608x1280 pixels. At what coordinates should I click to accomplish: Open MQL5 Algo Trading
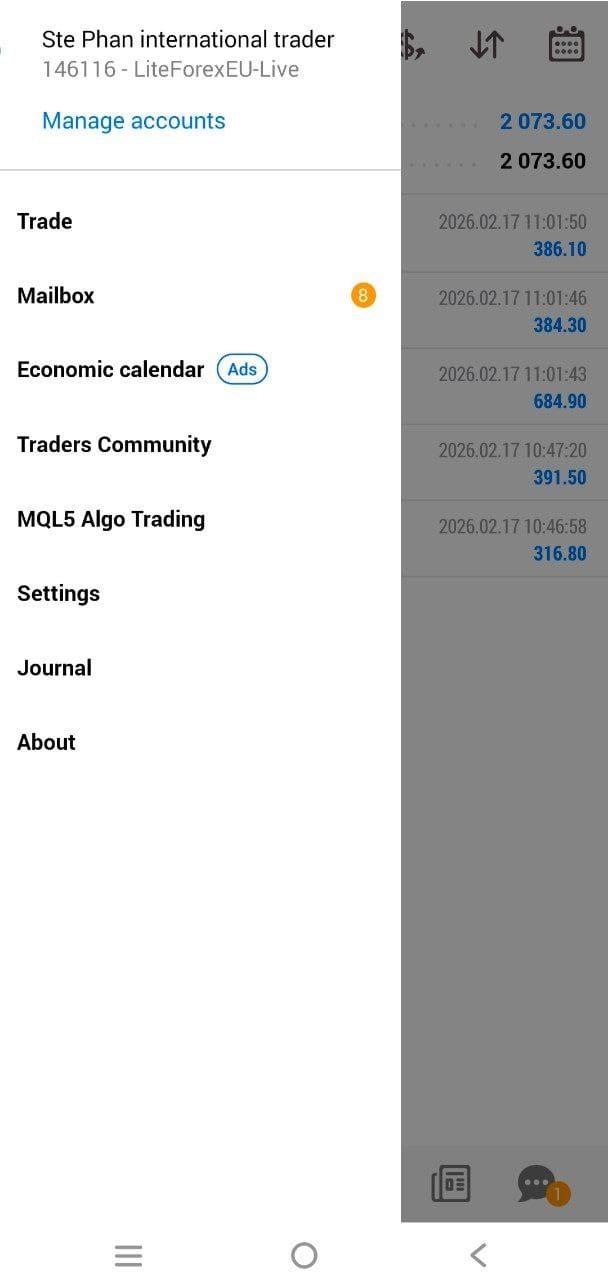point(111,519)
